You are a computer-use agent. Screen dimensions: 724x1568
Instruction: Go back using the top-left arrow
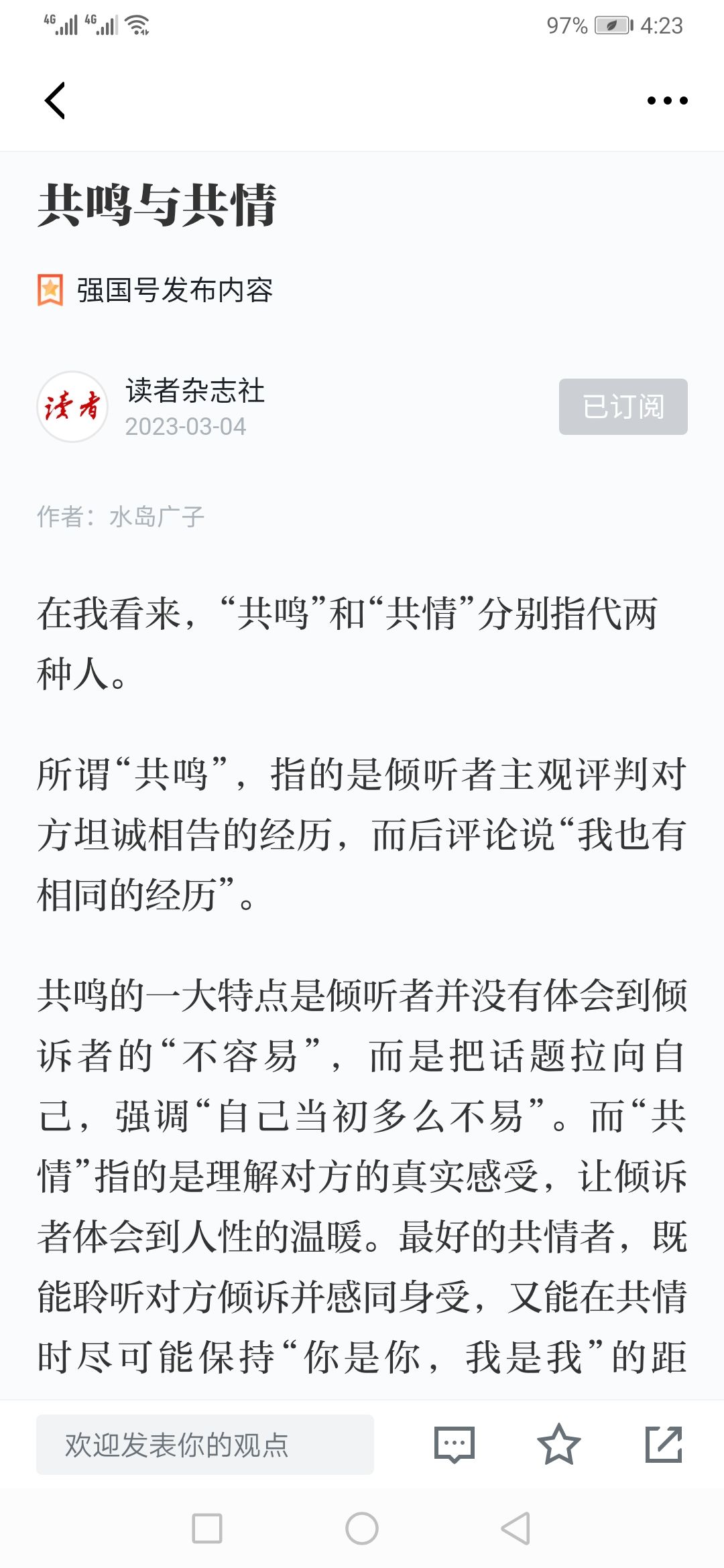(x=55, y=101)
